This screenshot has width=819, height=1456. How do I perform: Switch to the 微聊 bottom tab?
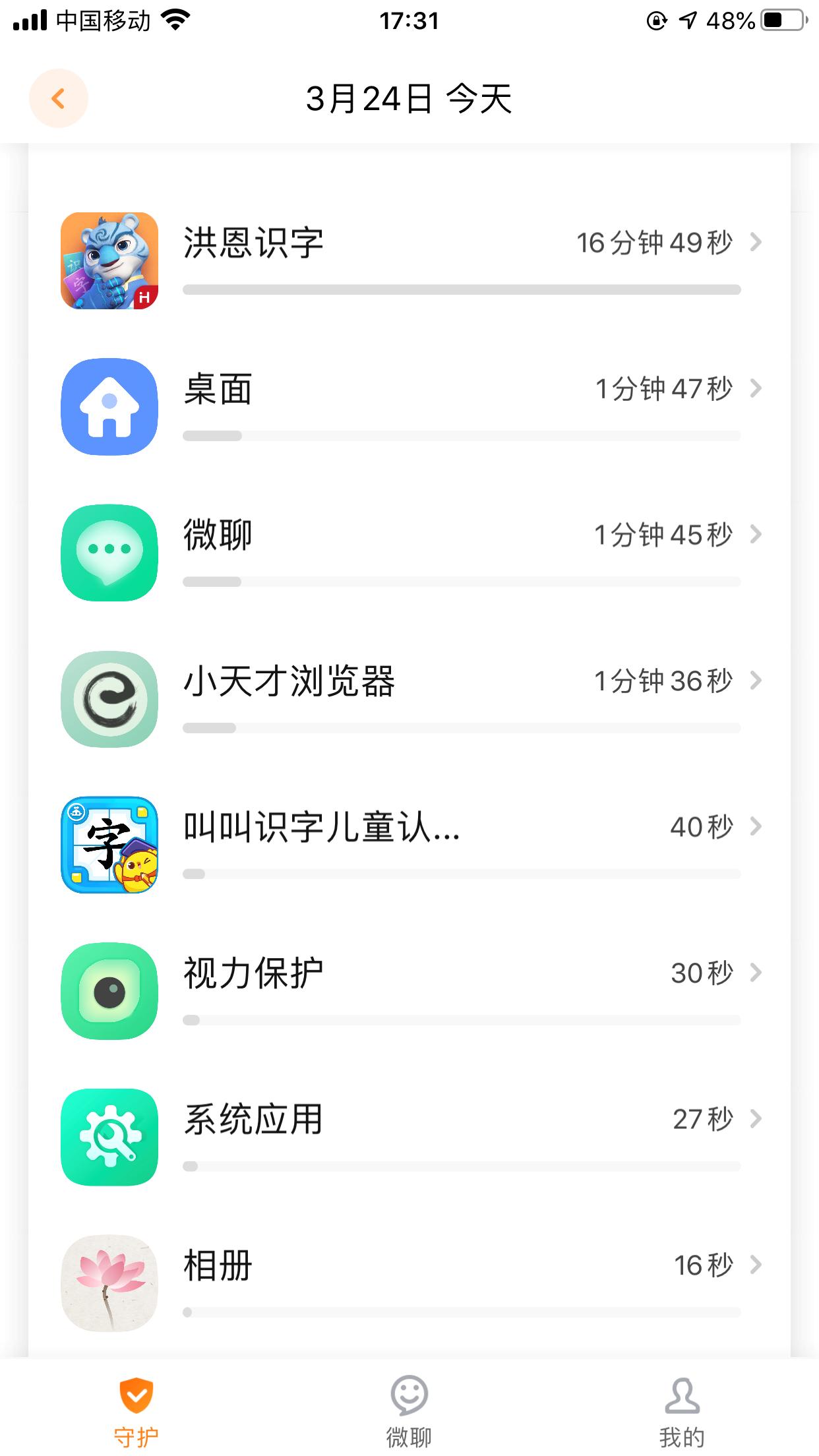click(409, 1406)
